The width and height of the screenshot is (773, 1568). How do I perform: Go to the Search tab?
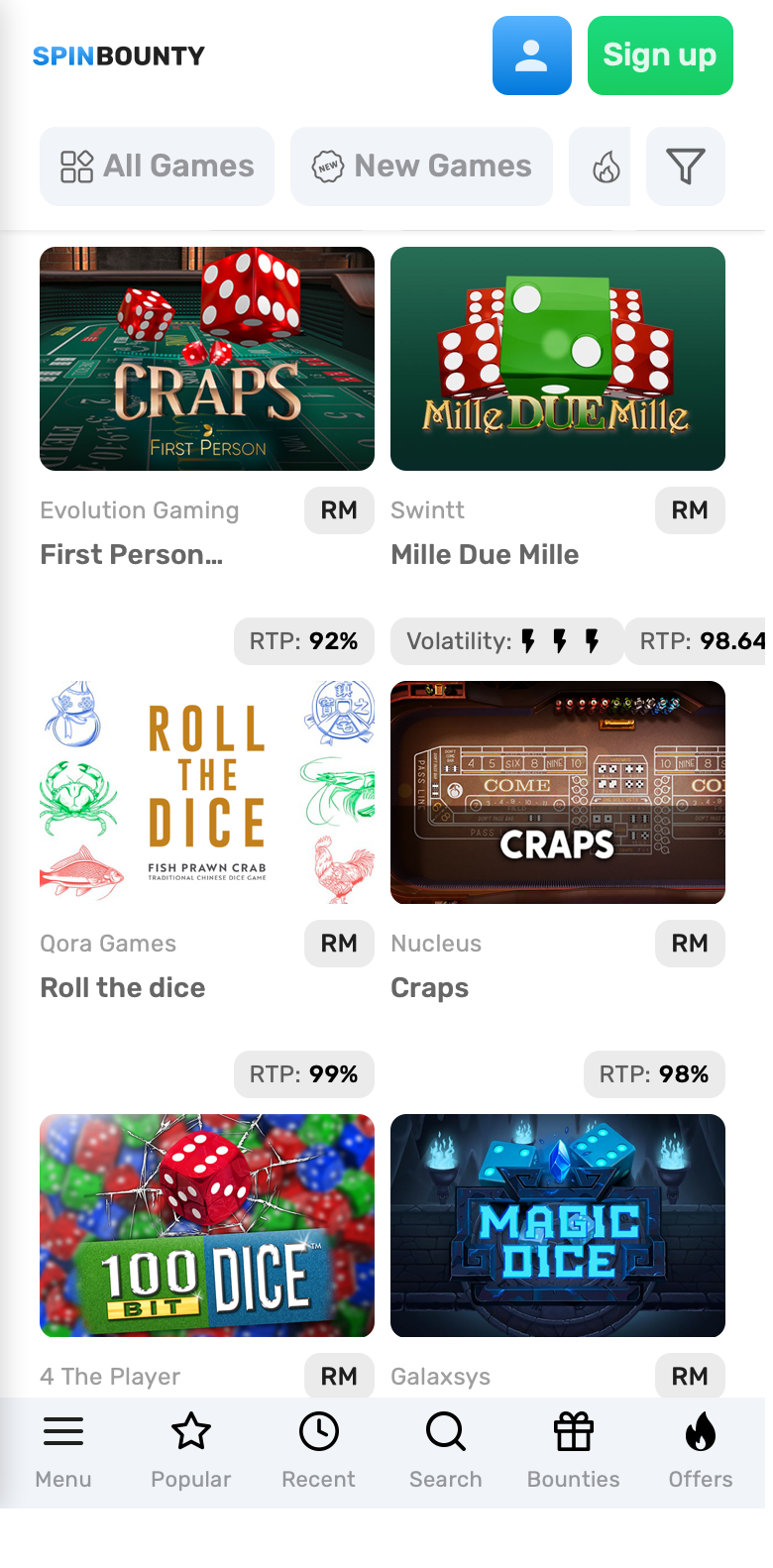[x=446, y=1452]
